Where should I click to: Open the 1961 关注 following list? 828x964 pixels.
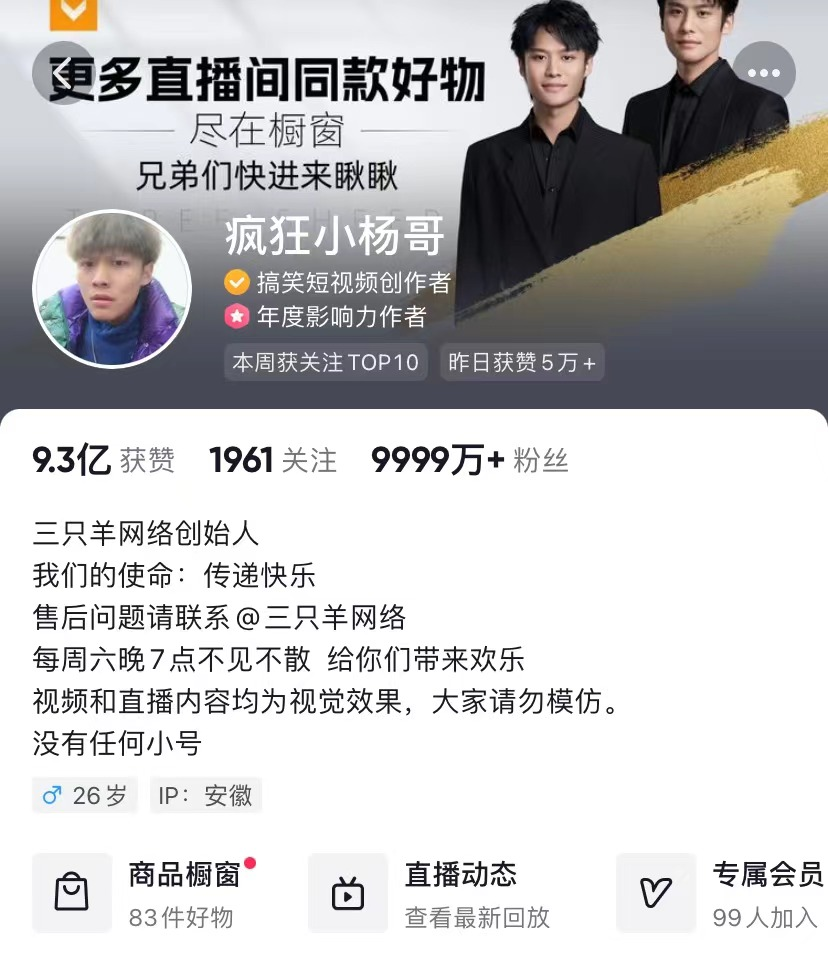coord(273,460)
